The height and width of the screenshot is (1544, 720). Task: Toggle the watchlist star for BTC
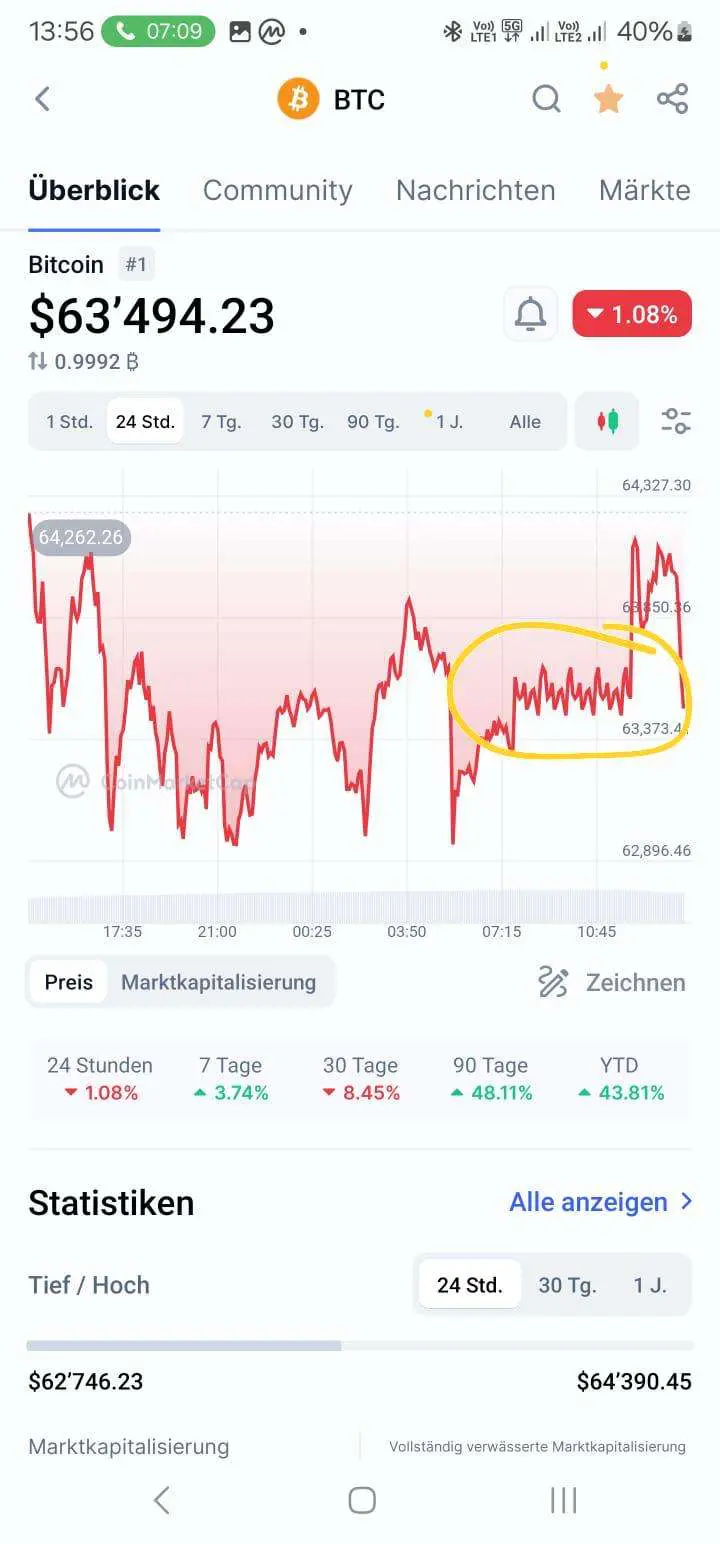(608, 99)
